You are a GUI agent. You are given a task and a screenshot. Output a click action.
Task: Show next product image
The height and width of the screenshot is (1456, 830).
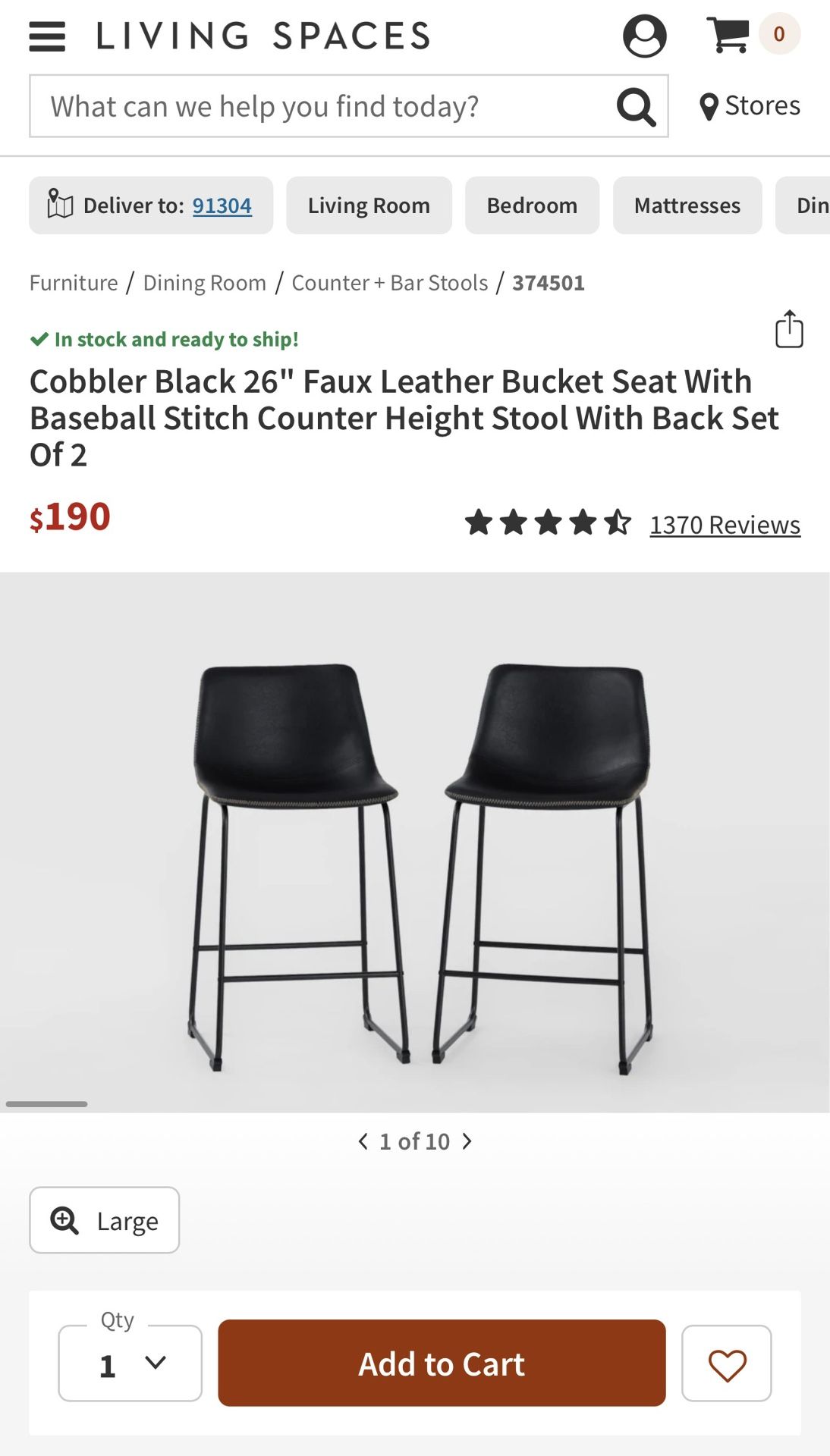pos(467,1141)
